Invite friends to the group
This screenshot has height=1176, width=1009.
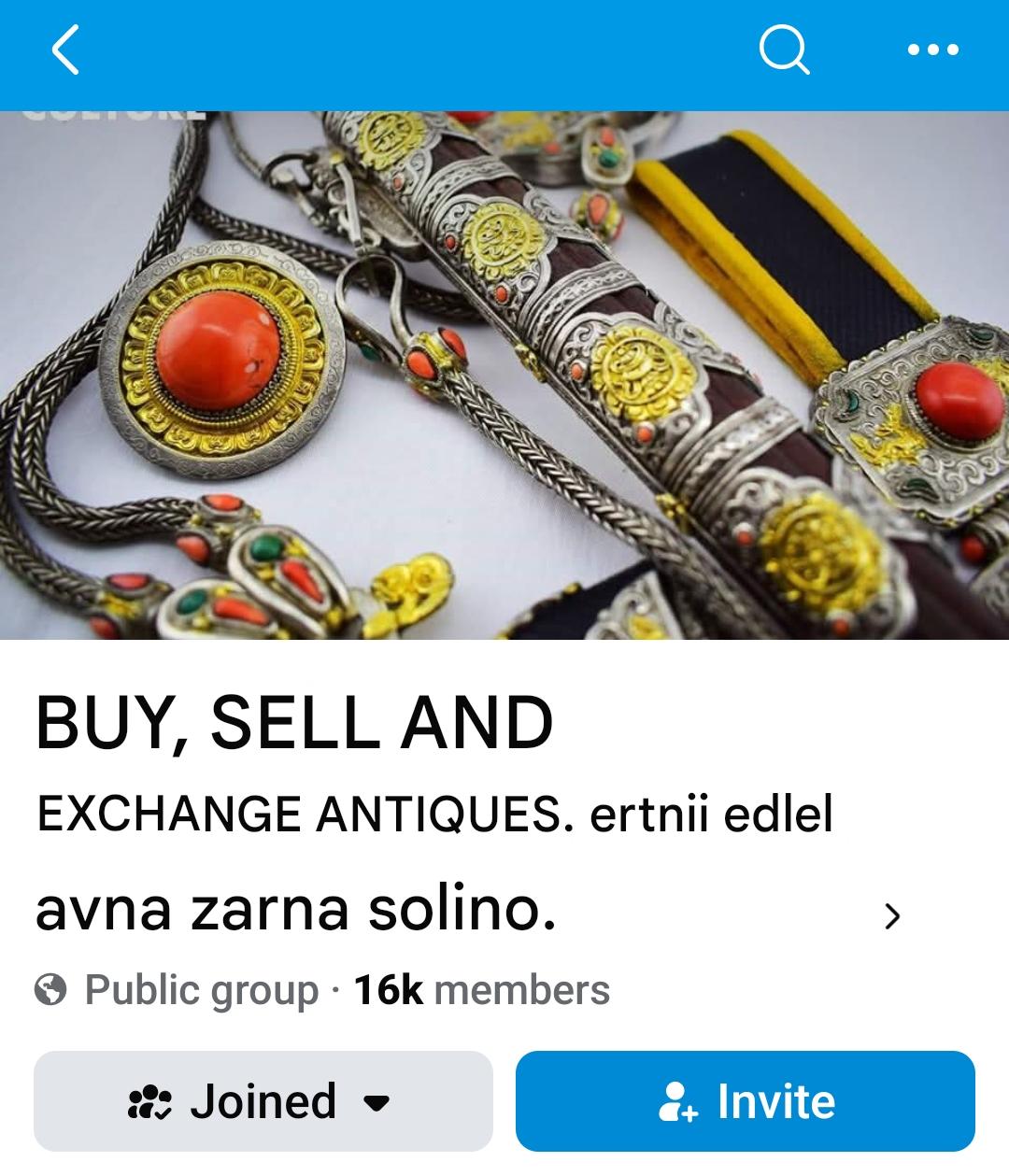pos(745,1101)
